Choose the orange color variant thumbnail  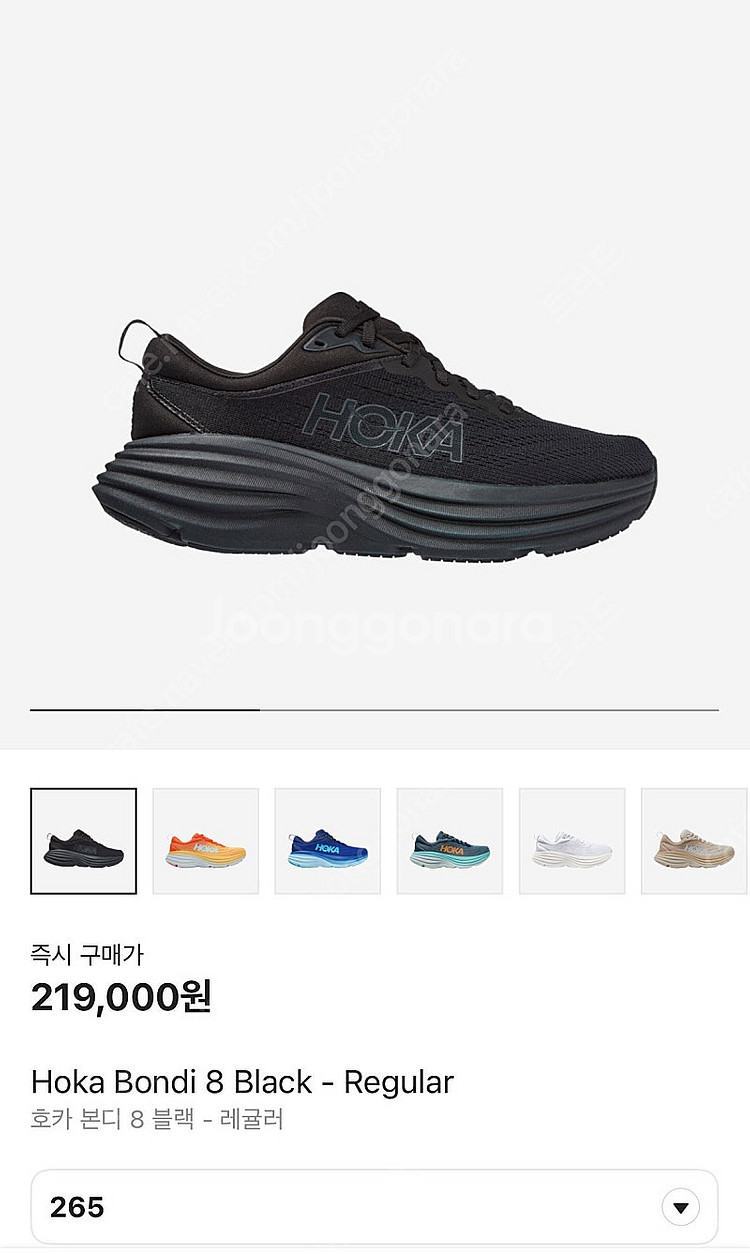[206, 841]
